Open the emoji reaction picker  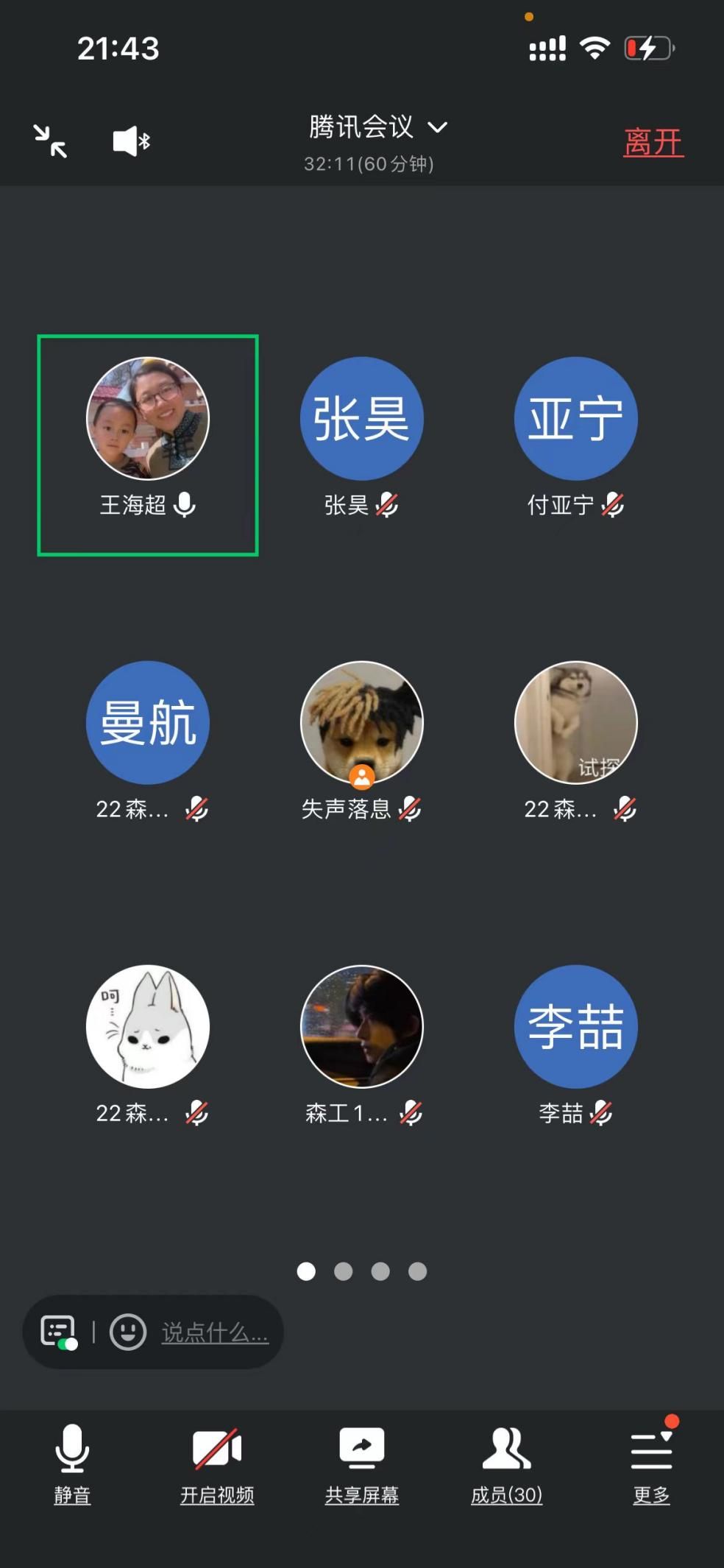128,1332
